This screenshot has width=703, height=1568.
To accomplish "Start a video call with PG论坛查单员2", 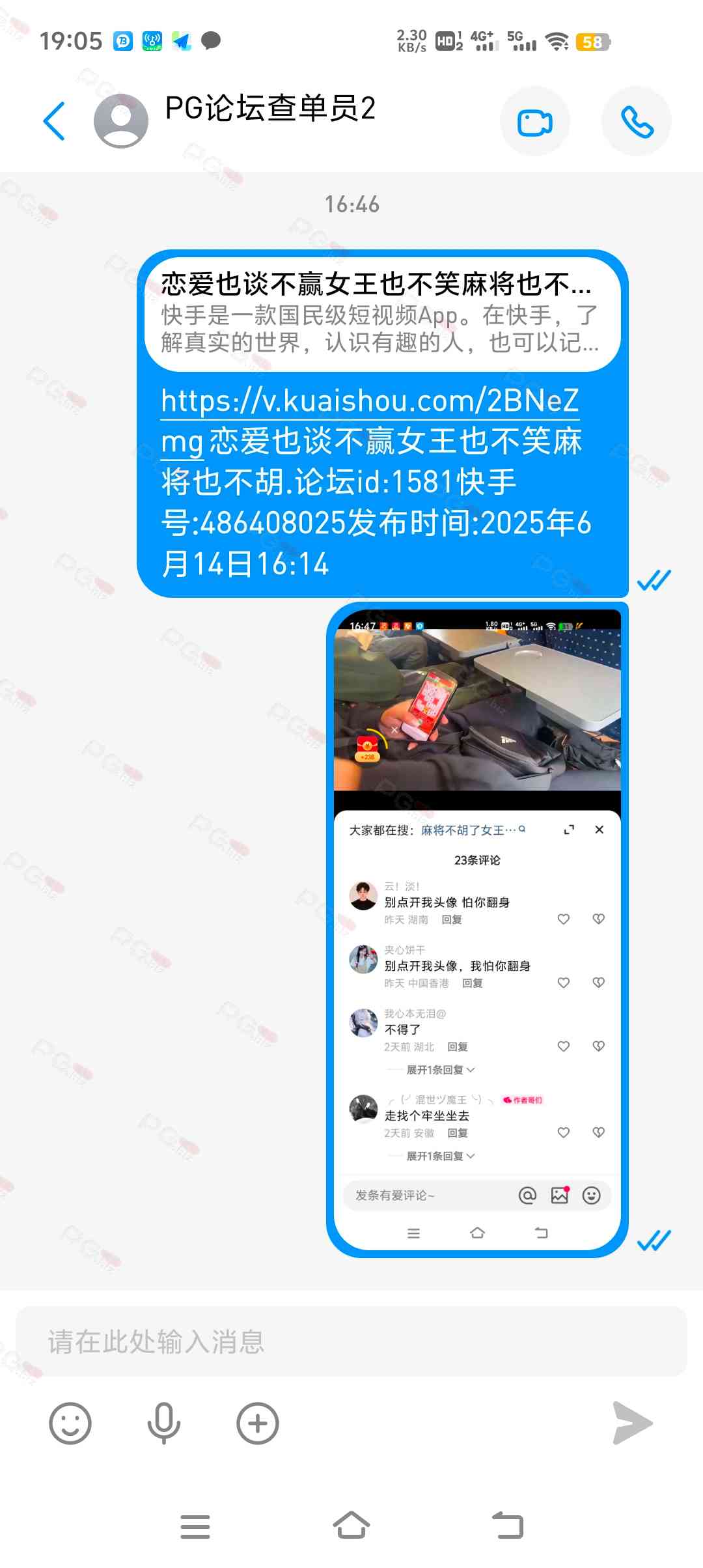I will pos(535,122).
